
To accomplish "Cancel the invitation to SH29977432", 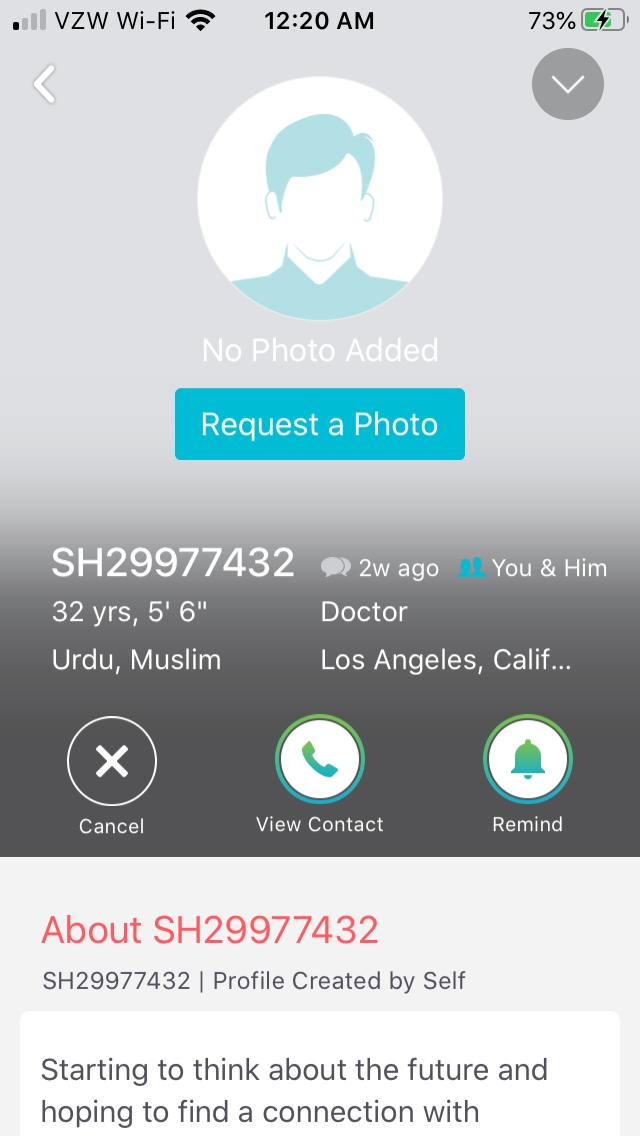I will (112, 763).
